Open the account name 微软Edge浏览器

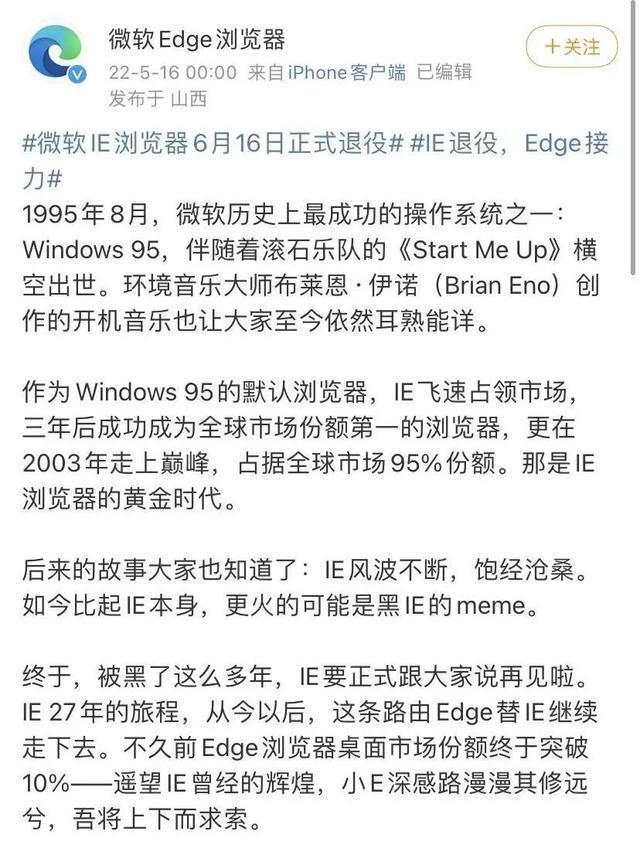point(196,39)
